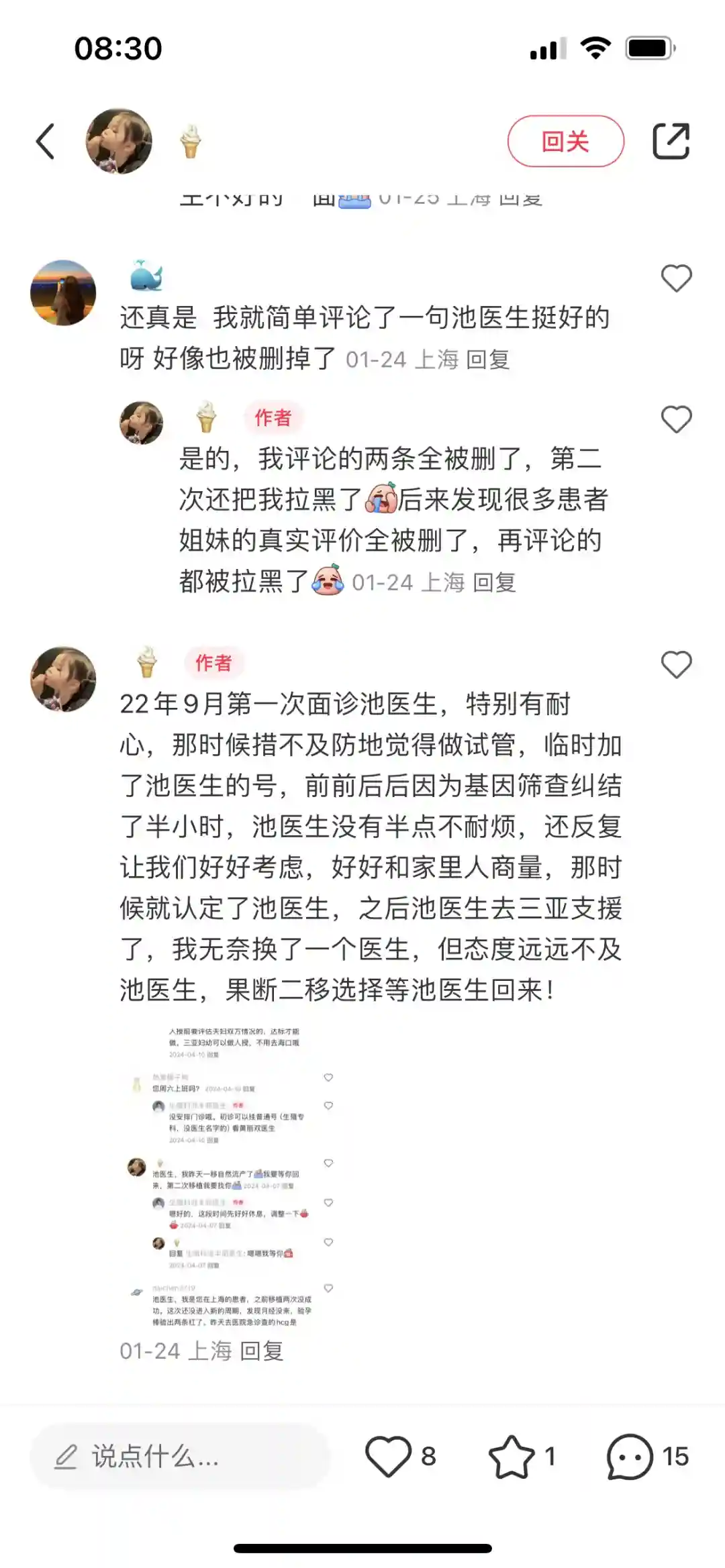Open the screenshot image attached to the comment
725x1568 pixels.
[232, 1175]
